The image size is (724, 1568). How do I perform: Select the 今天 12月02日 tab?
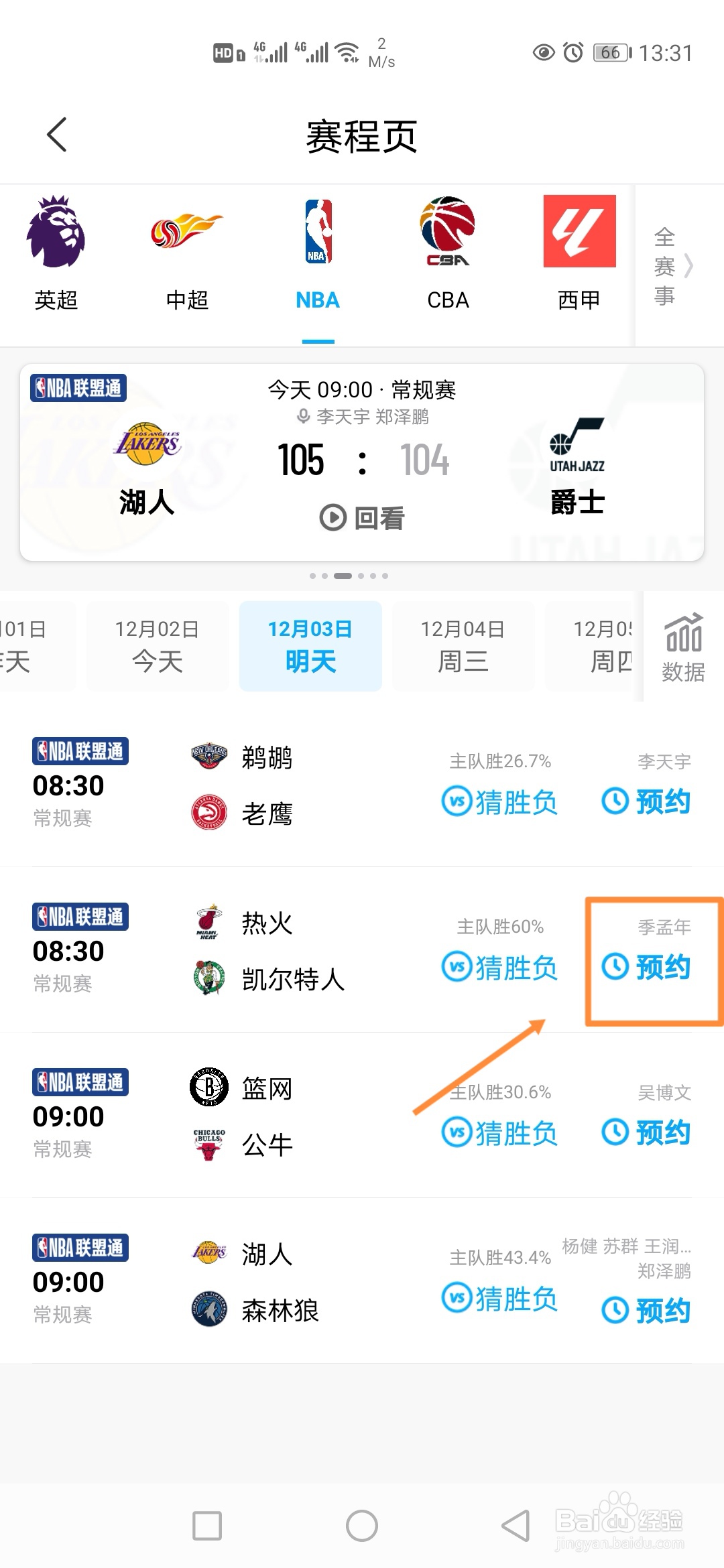[x=157, y=645]
